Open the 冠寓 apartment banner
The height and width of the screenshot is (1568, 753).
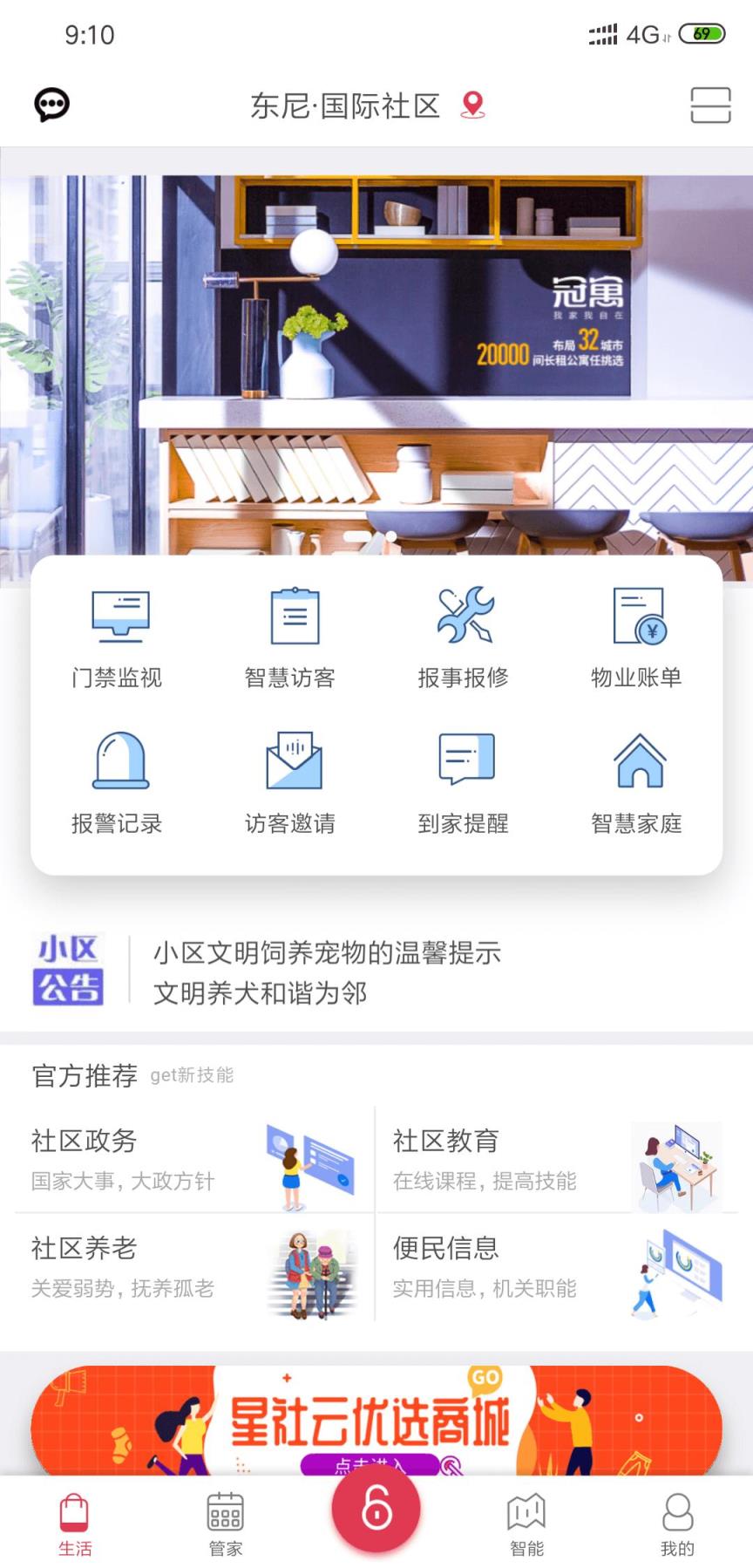[376, 366]
